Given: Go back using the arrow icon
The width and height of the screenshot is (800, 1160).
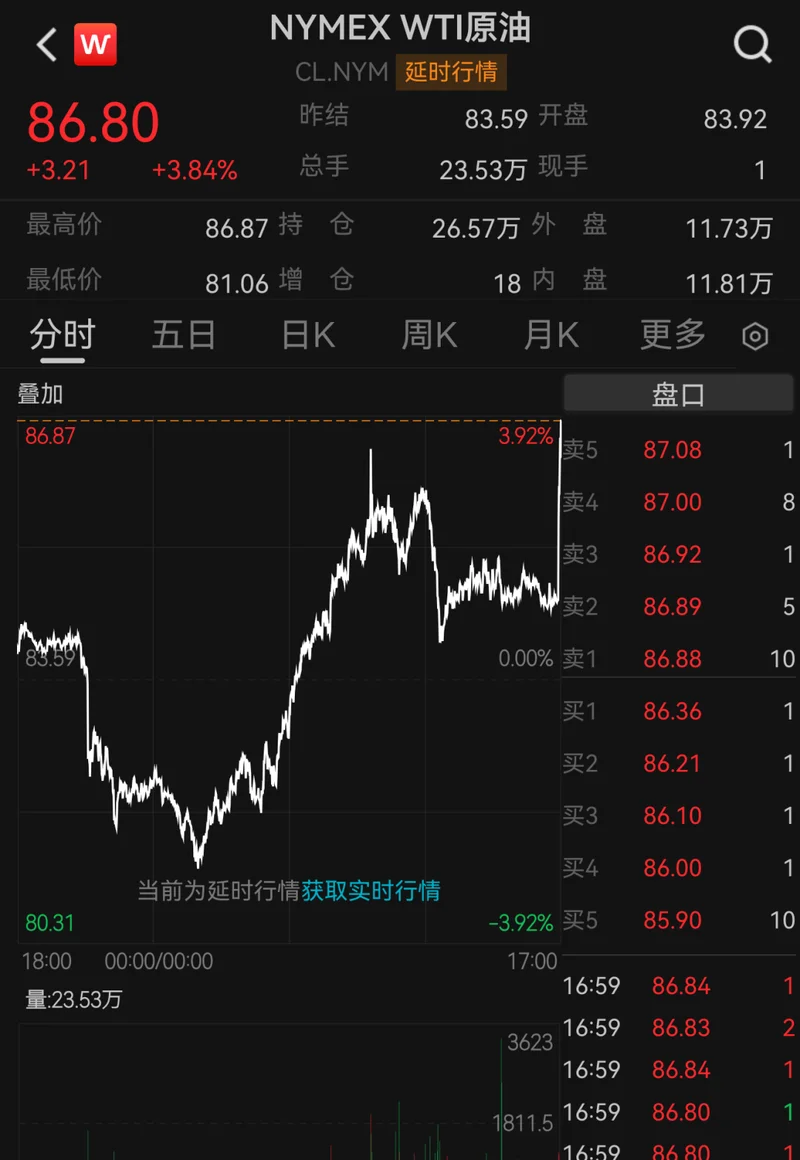Looking at the screenshot, I should pos(47,44).
